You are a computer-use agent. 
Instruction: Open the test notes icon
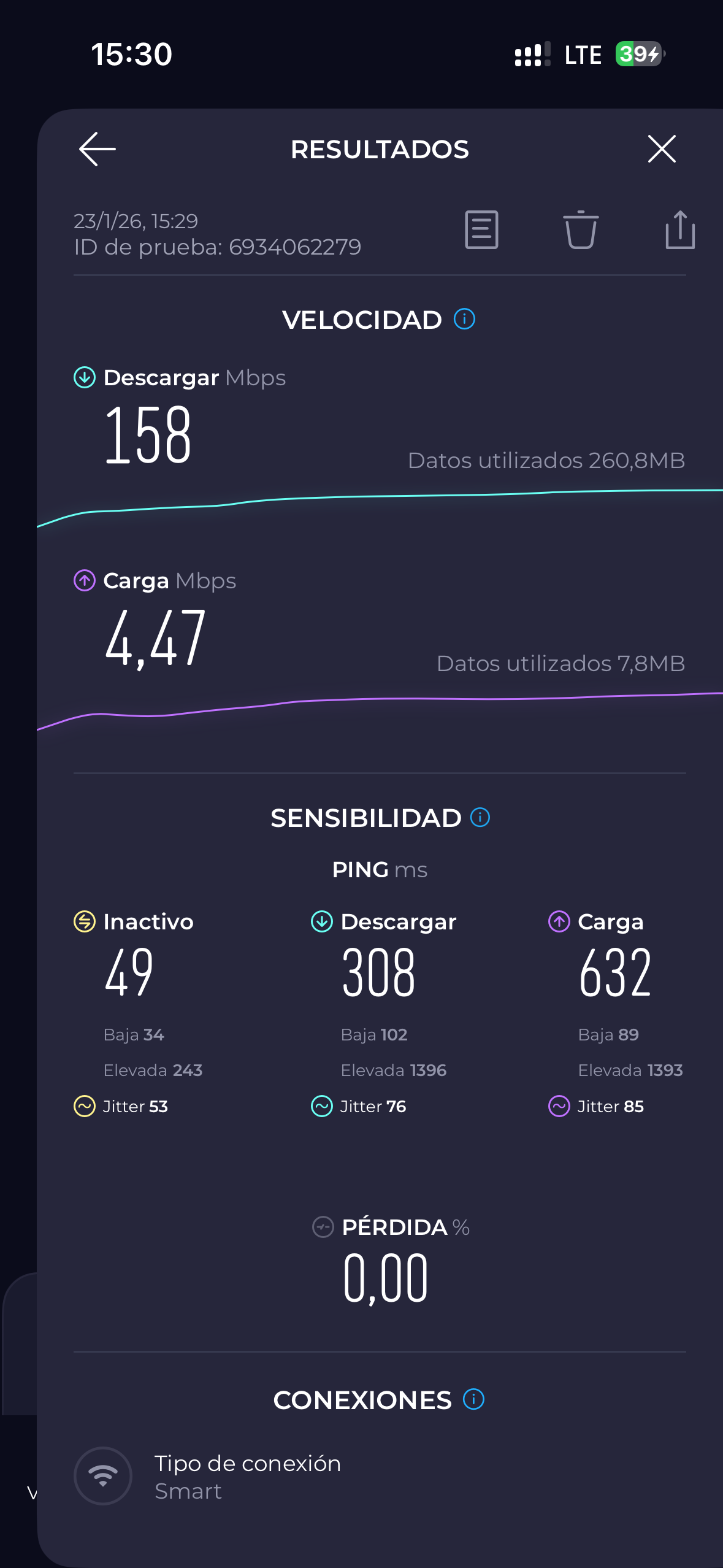pyautogui.click(x=481, y=230)
